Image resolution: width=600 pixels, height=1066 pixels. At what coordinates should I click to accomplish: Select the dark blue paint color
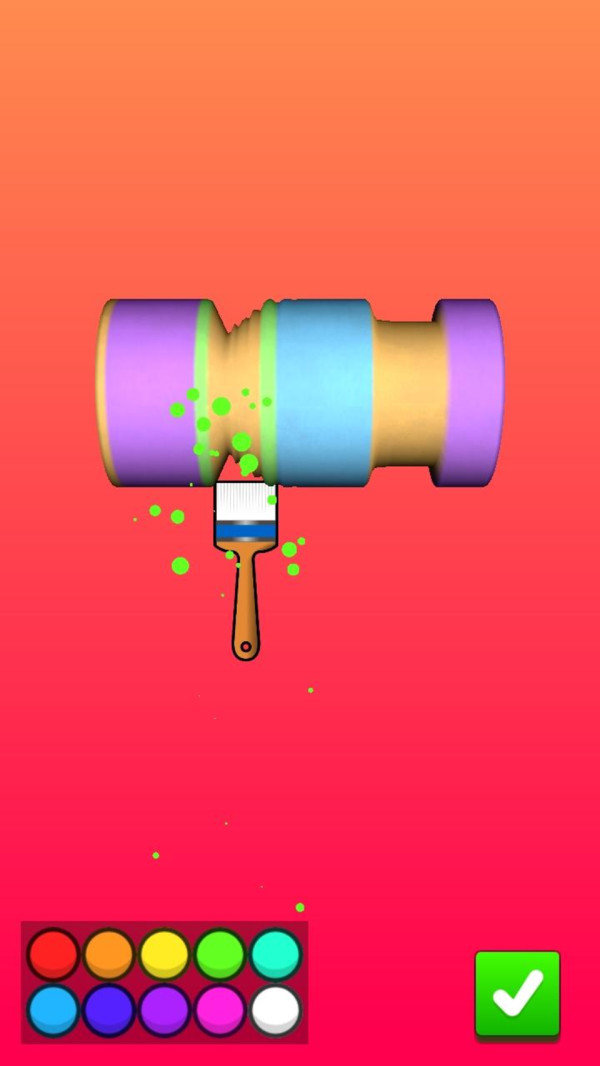[109, 1009]
